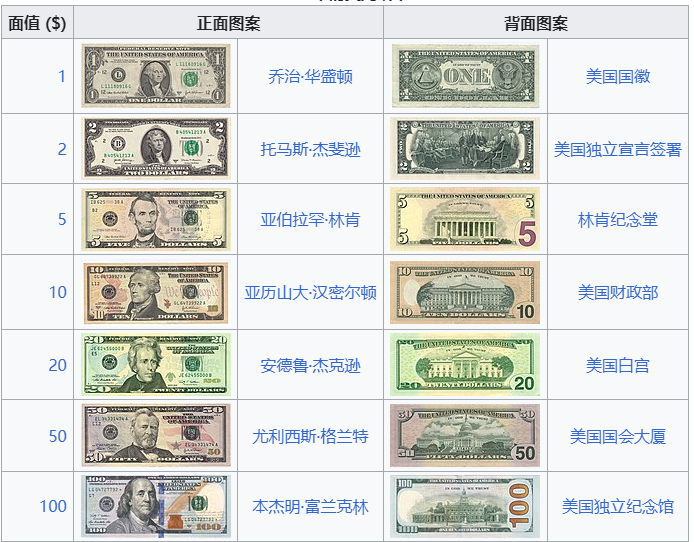Image resolution: width=694 pixels, height=542 pixels.
Task: Open the 托马斯·杰斐逊 link
Action: [x=310, y=149]
